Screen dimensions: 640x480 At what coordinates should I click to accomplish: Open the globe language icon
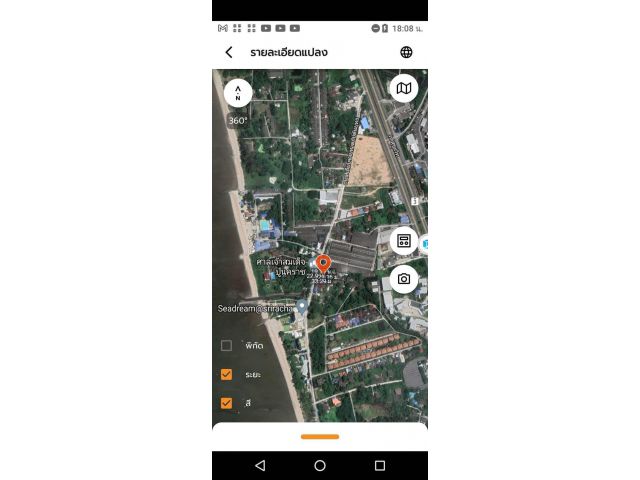406,52
